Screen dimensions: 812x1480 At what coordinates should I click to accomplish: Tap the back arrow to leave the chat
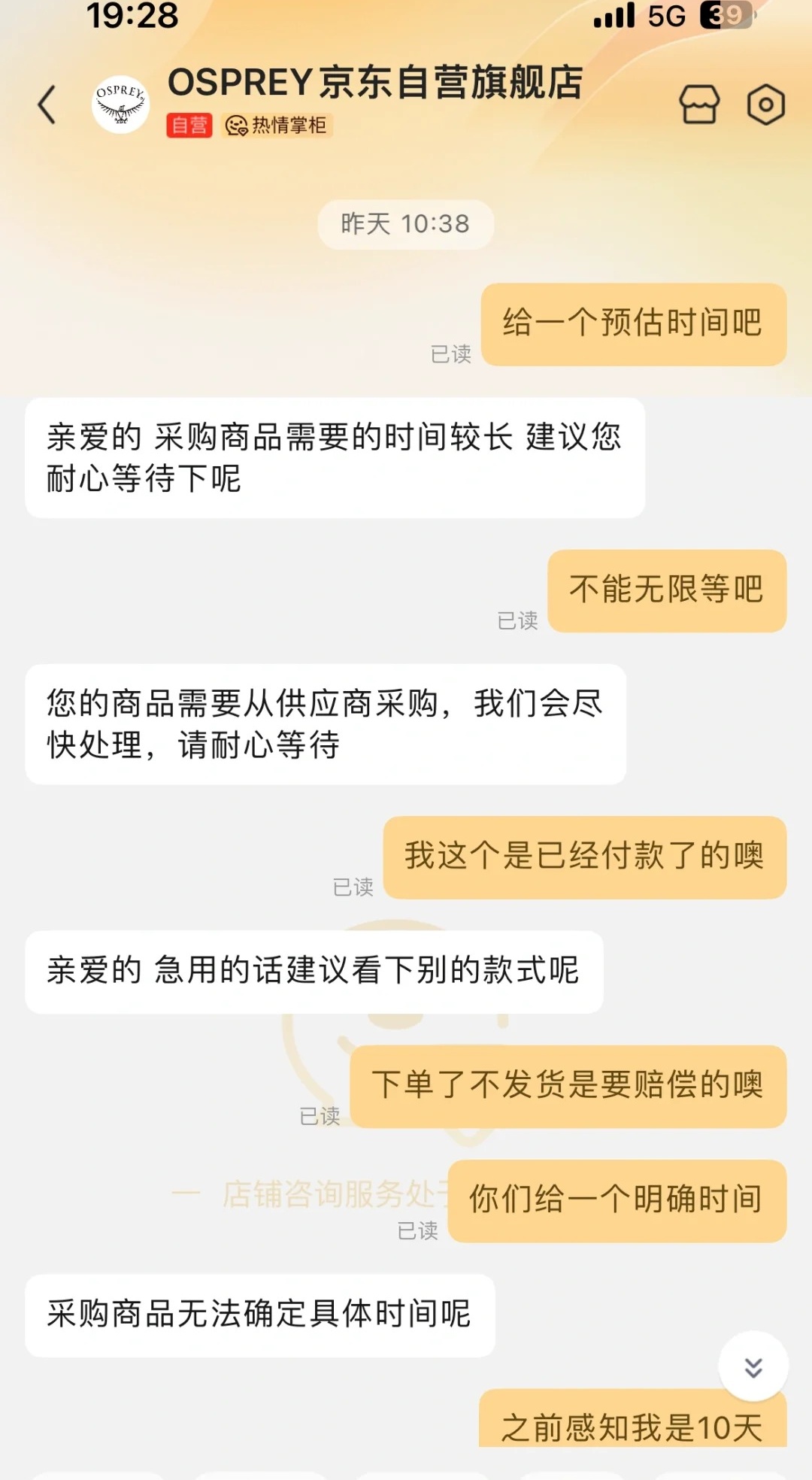pyautogui.click(x=47, y=105)
